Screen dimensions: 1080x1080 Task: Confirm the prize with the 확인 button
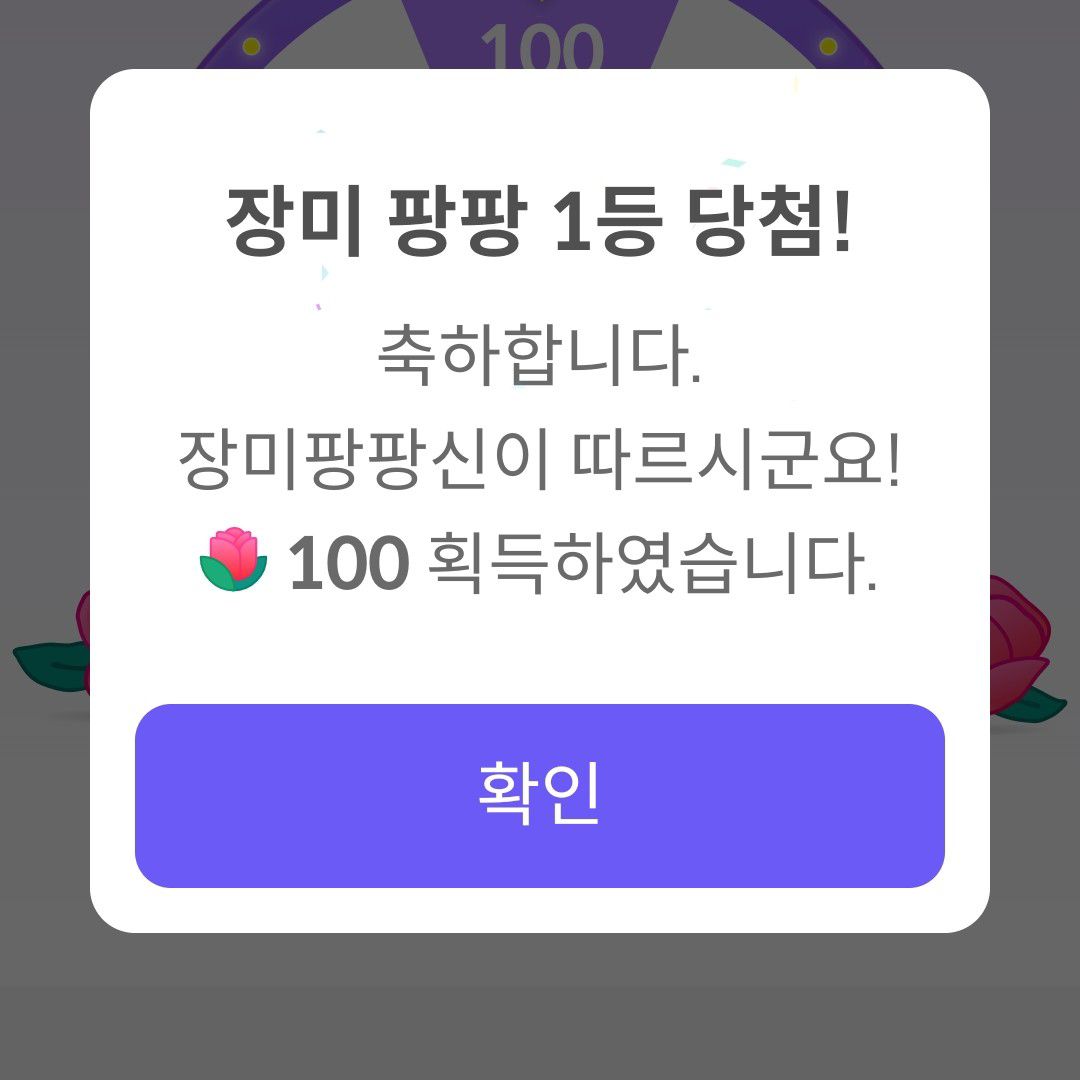[x=540, y=795]
